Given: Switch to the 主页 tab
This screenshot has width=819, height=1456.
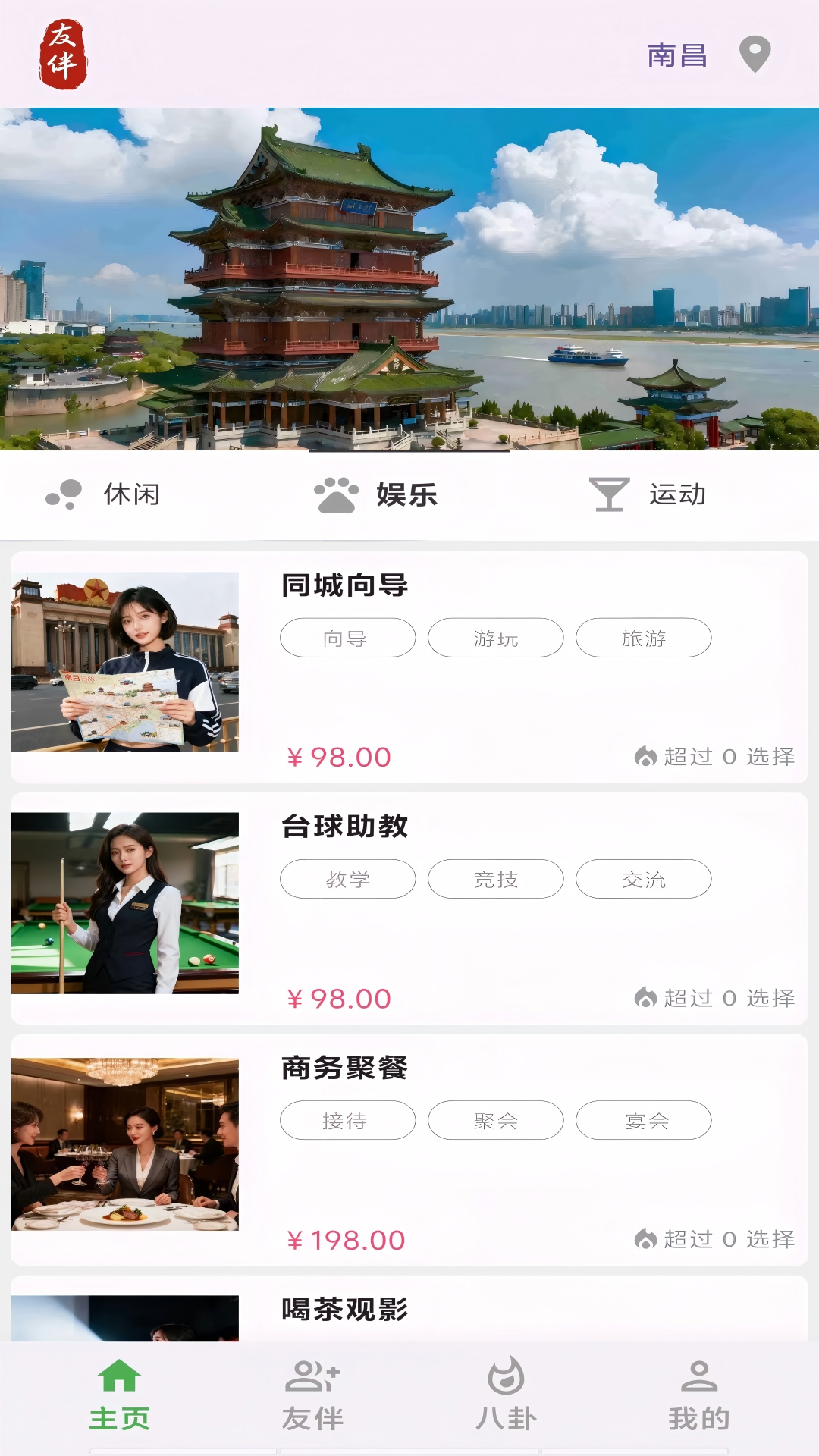Looking at the screenshot, I should (119, 1399).
